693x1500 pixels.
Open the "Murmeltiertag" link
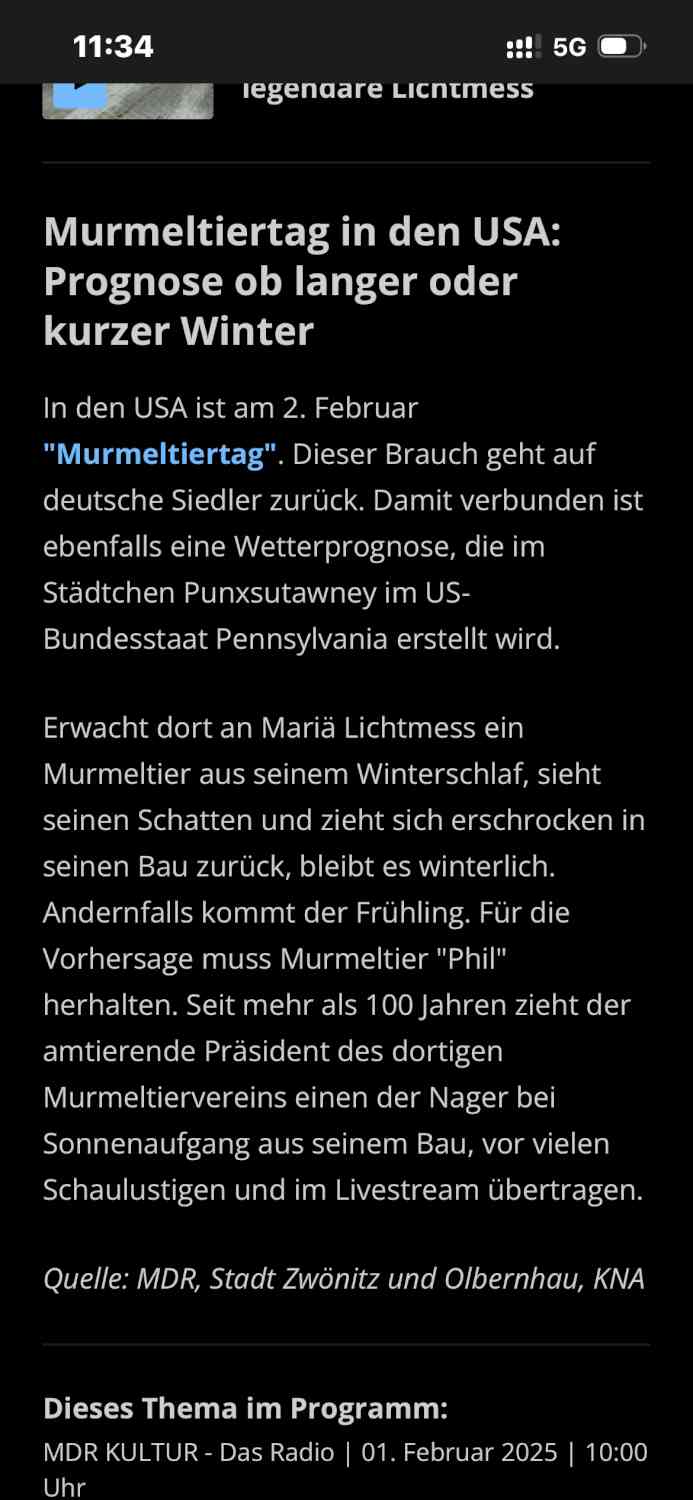(160, 454)
